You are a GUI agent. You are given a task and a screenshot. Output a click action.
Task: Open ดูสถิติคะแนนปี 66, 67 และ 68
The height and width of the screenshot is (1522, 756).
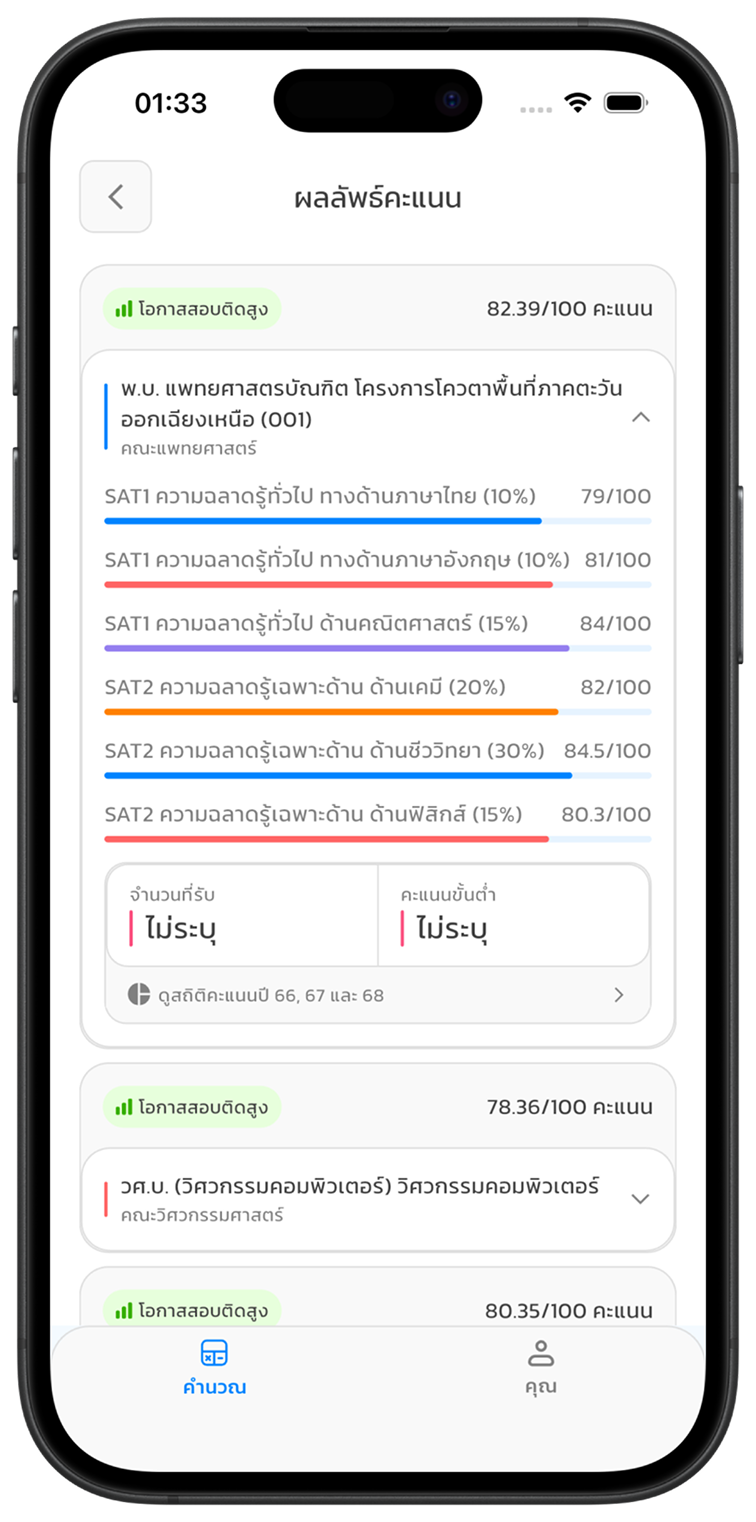click(378, 995)
